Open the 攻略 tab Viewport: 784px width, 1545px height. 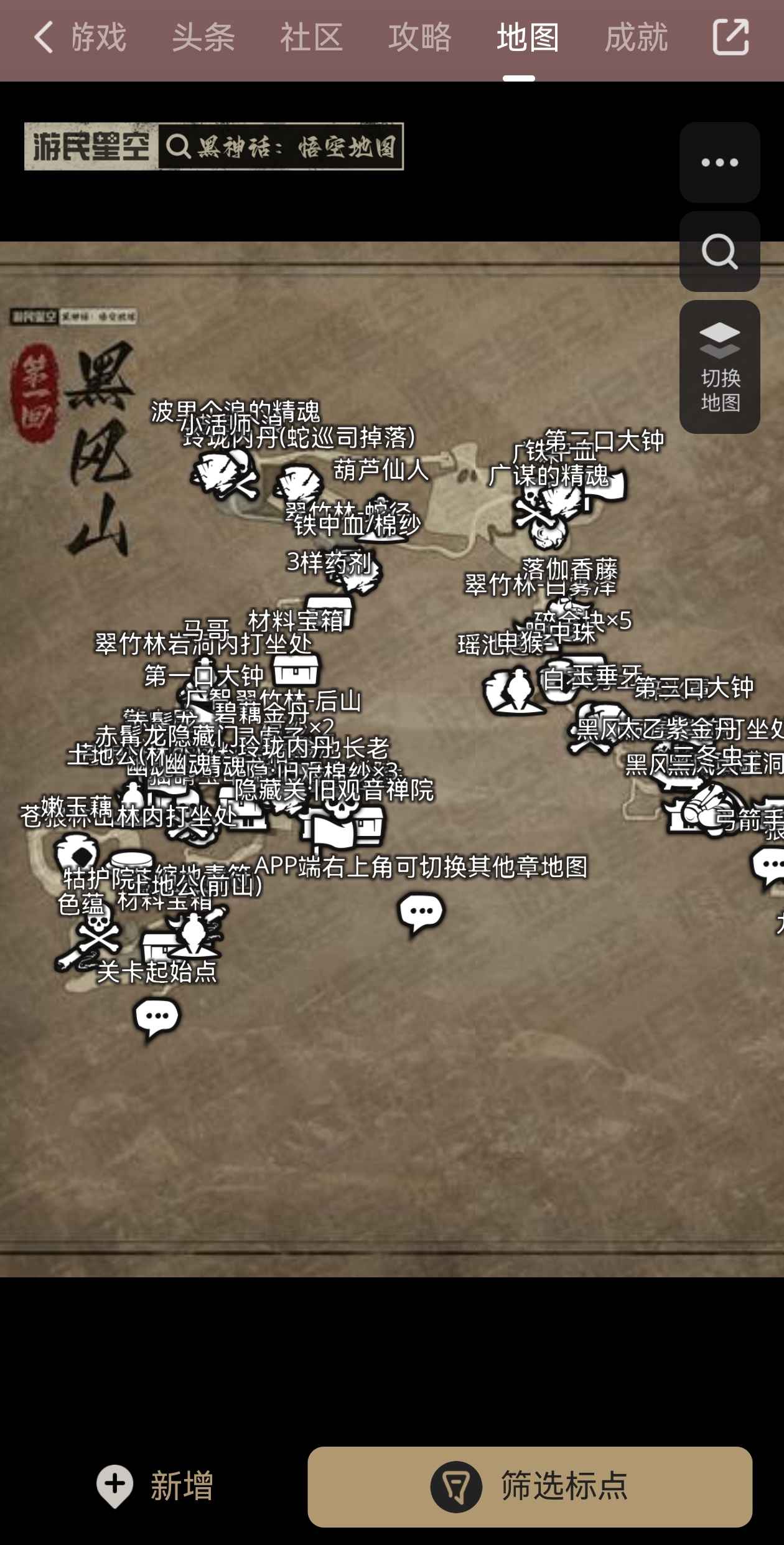(x=419, y=37)
